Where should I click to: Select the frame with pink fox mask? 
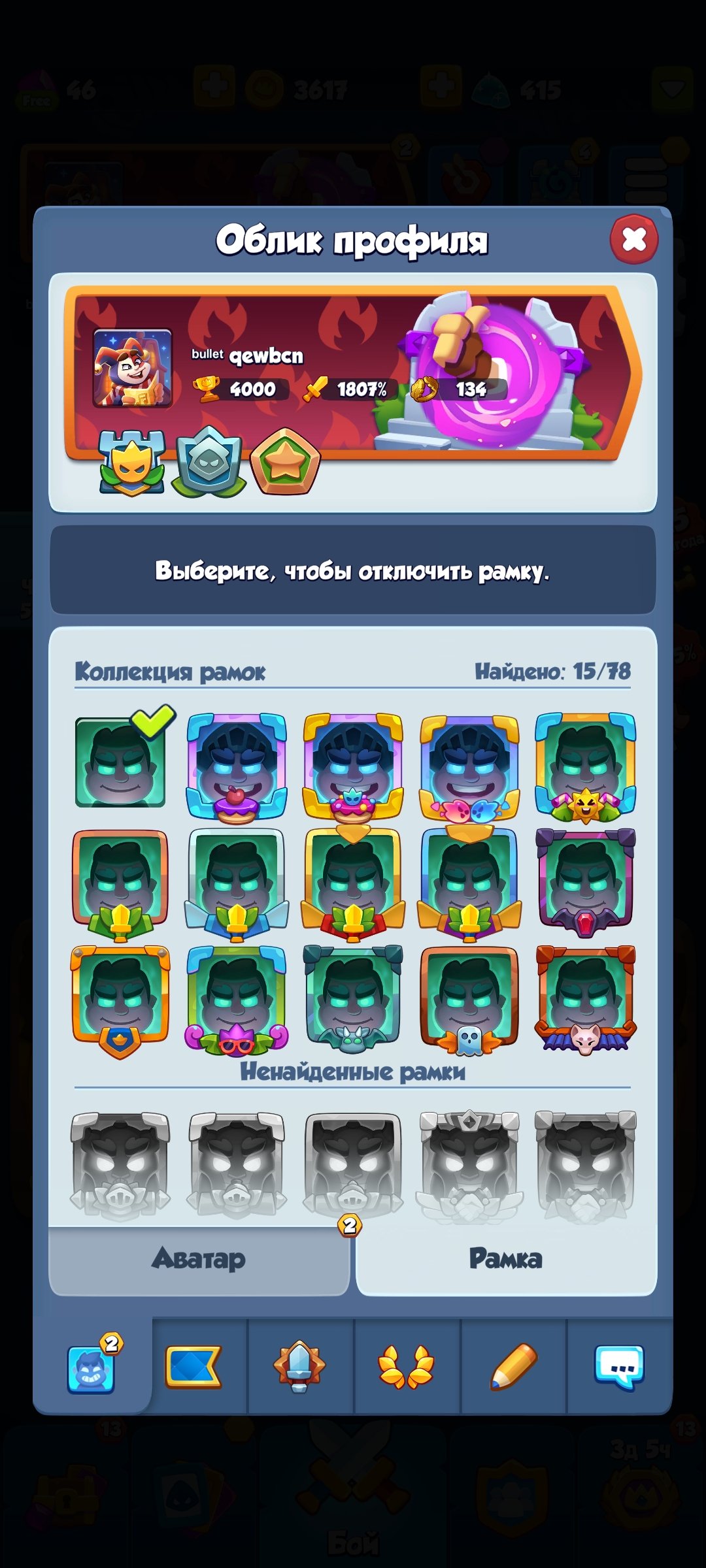pyautogui.click(x=585, y=998)
